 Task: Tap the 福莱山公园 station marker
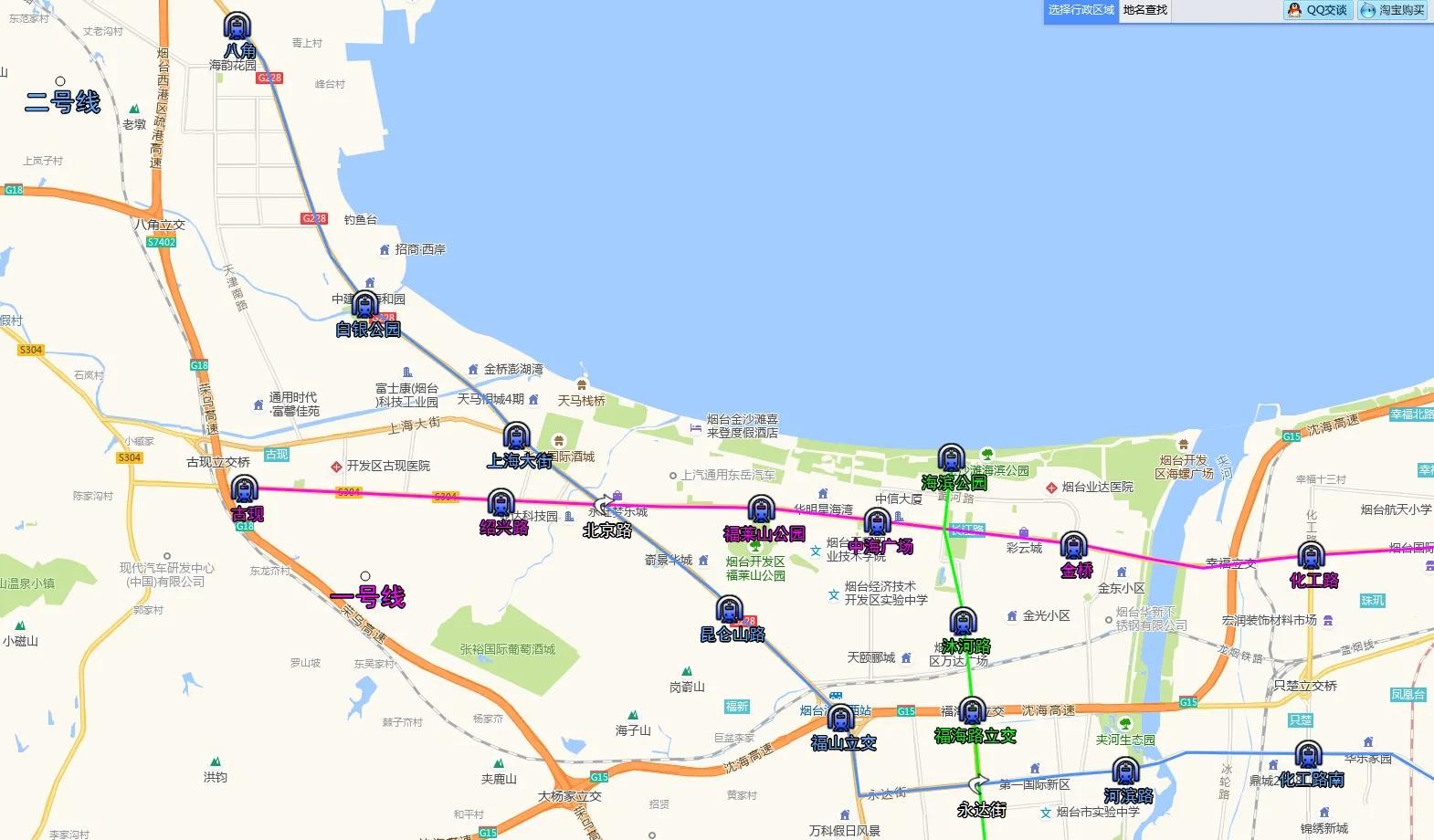pyautogui.click(x=761, y=510)
